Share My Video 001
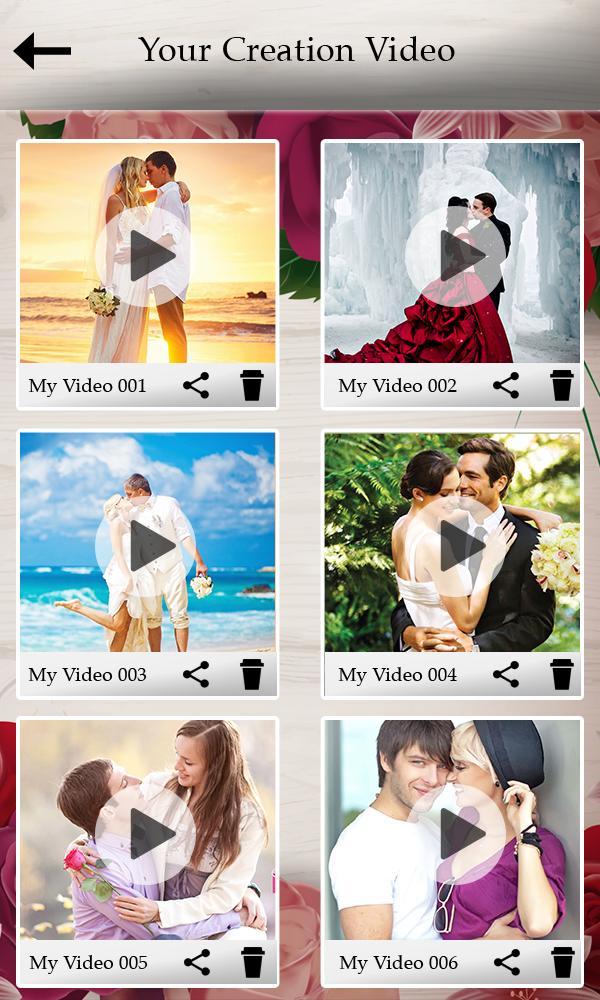The height and width of the screenshot is (1000, 600). pyautogui.click(x=196, y=386)
